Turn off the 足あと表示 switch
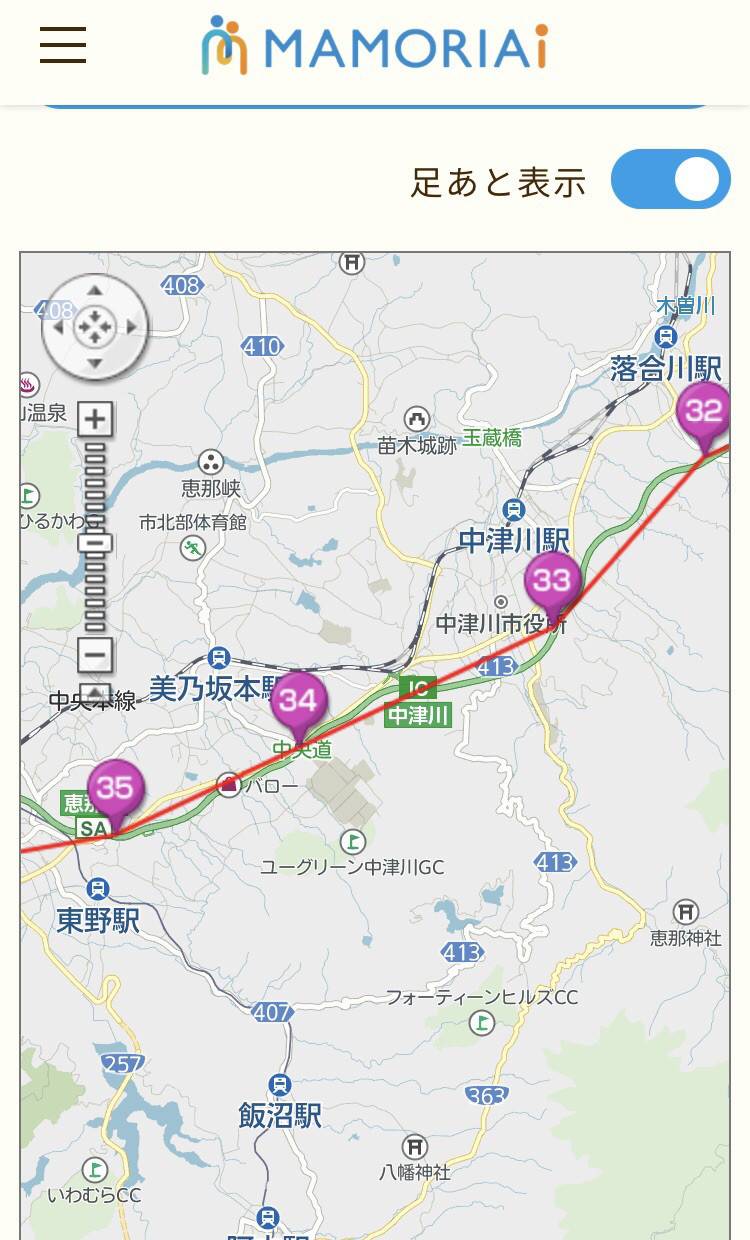Viewport: 750px width, 1240px height. click(670, 180)
